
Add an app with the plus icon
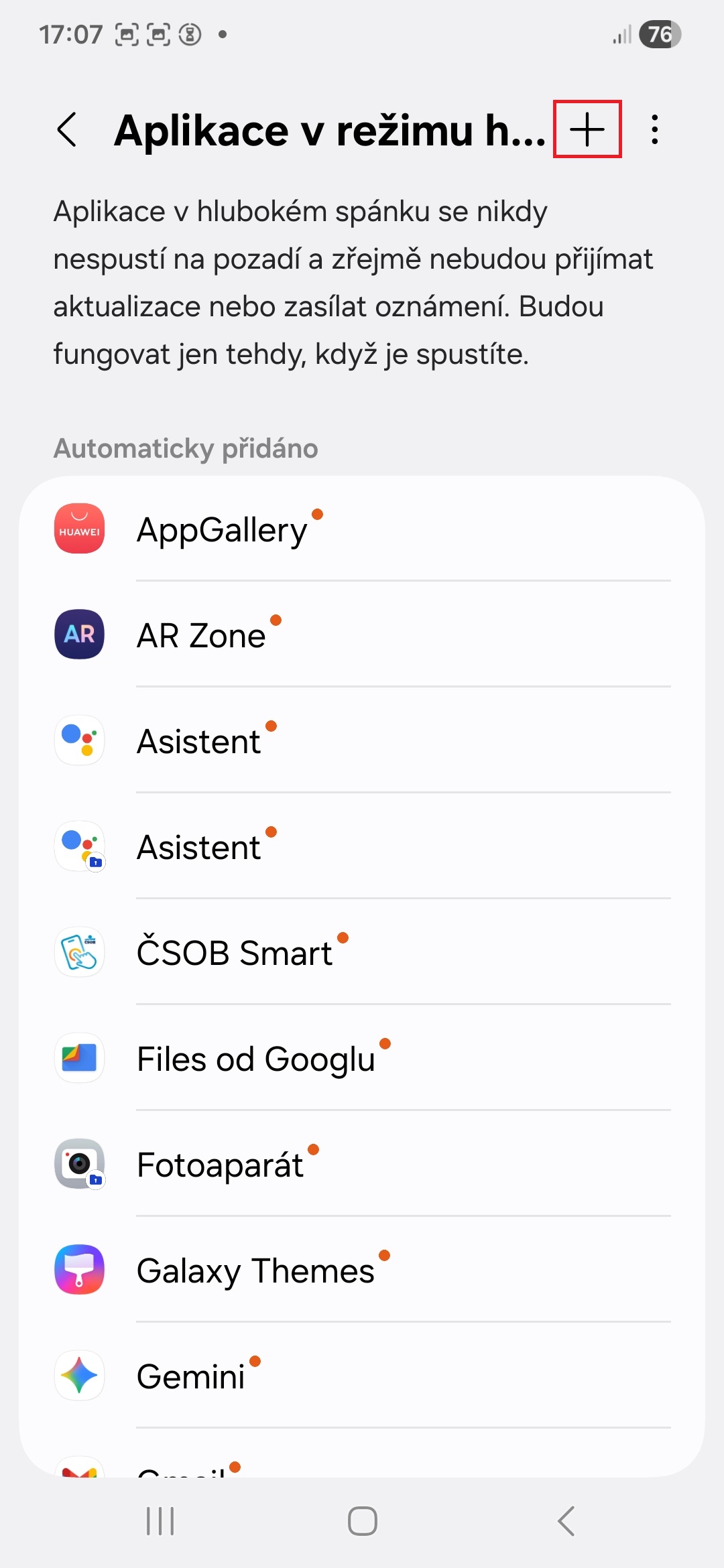point(587,129)
